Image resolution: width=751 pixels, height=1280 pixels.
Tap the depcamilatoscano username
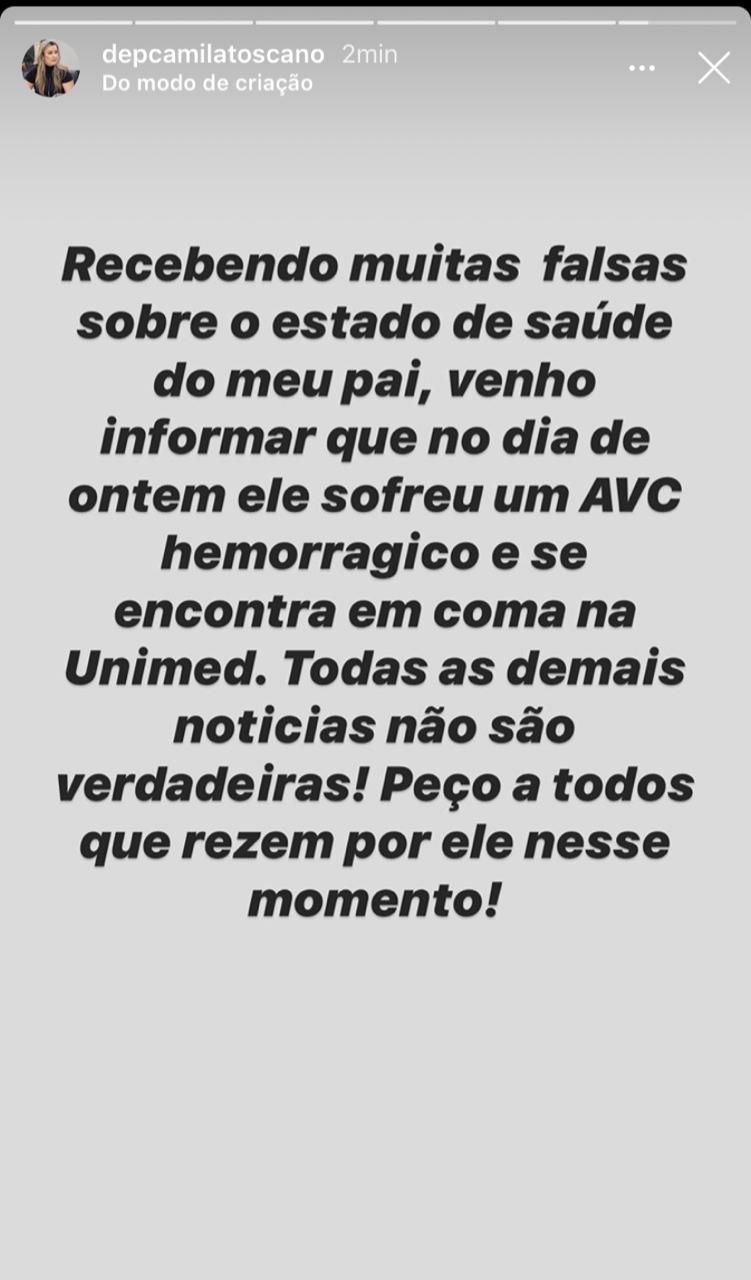tap(214, 55)
